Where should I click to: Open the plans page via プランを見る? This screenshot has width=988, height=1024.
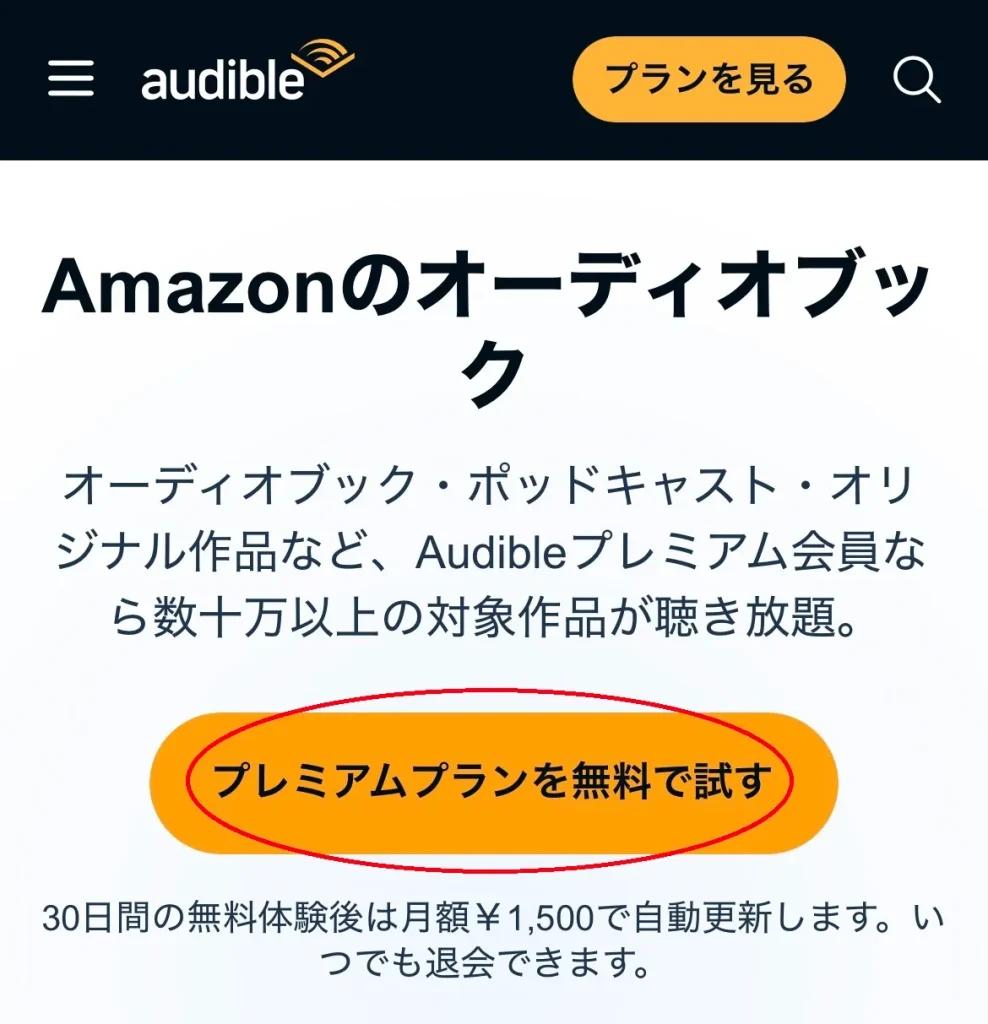pyautogui.click(x=708, y=78)
